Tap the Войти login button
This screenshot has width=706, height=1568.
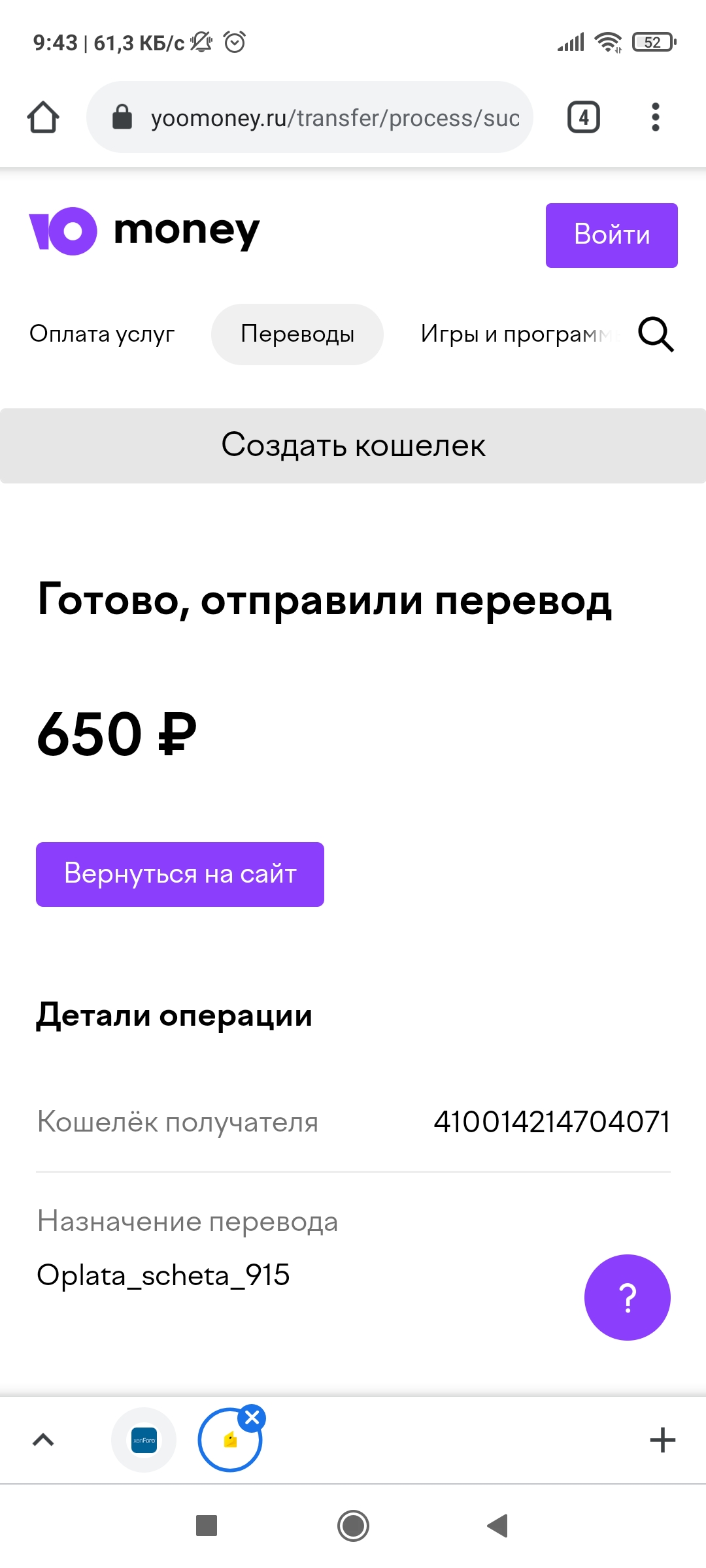611,235
